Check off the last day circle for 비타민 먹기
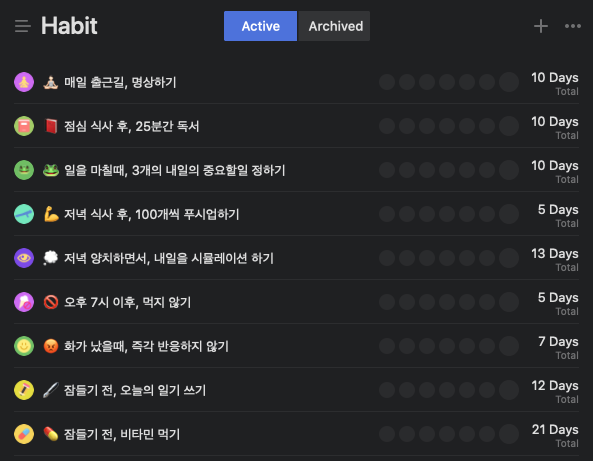 coord(509,434)
